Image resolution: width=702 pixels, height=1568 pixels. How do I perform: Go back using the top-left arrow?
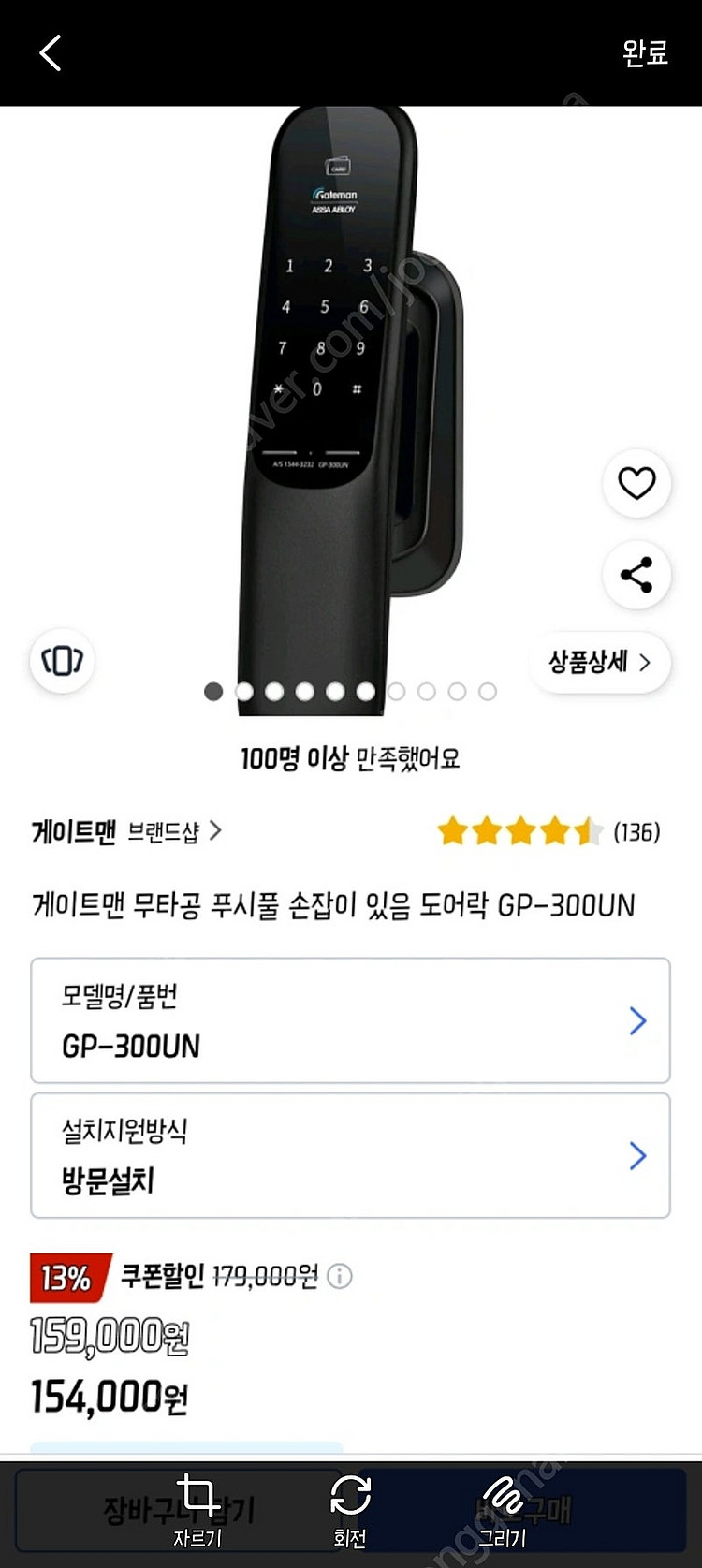pyautogui.click(x=51, y=53)
